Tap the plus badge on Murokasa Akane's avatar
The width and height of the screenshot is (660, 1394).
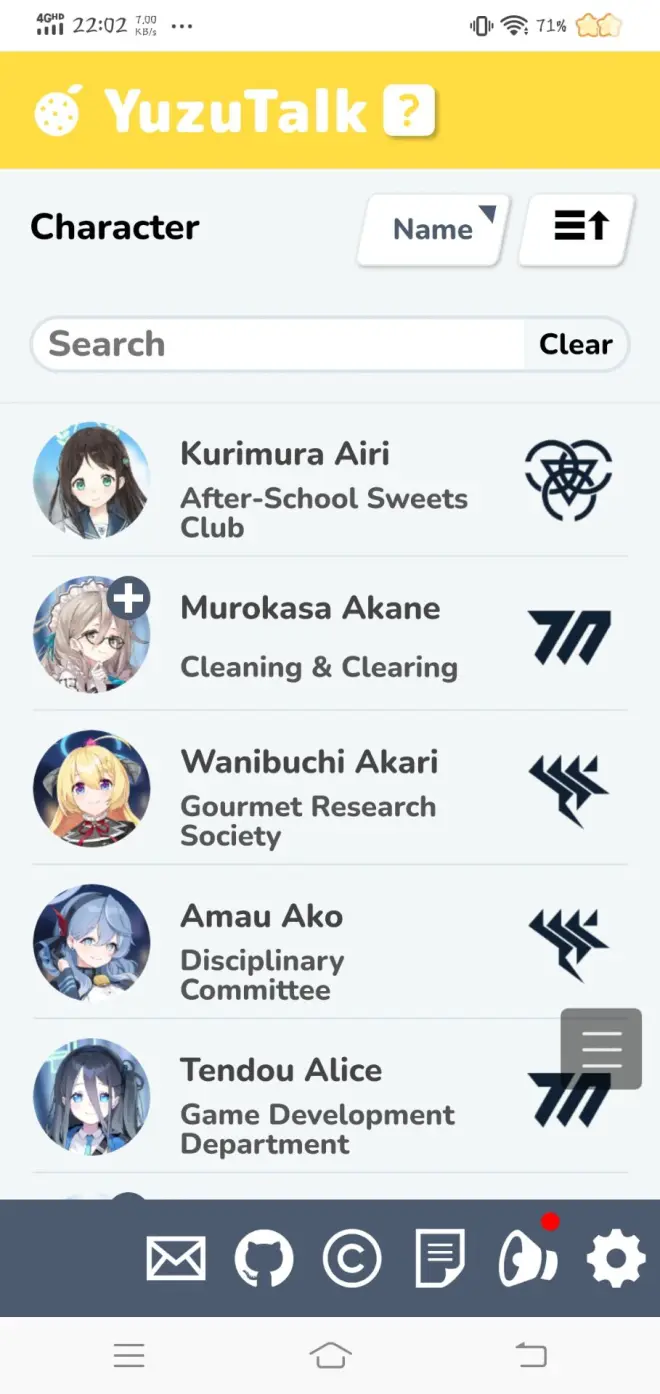pyautogui.click(x=129, y=598)
